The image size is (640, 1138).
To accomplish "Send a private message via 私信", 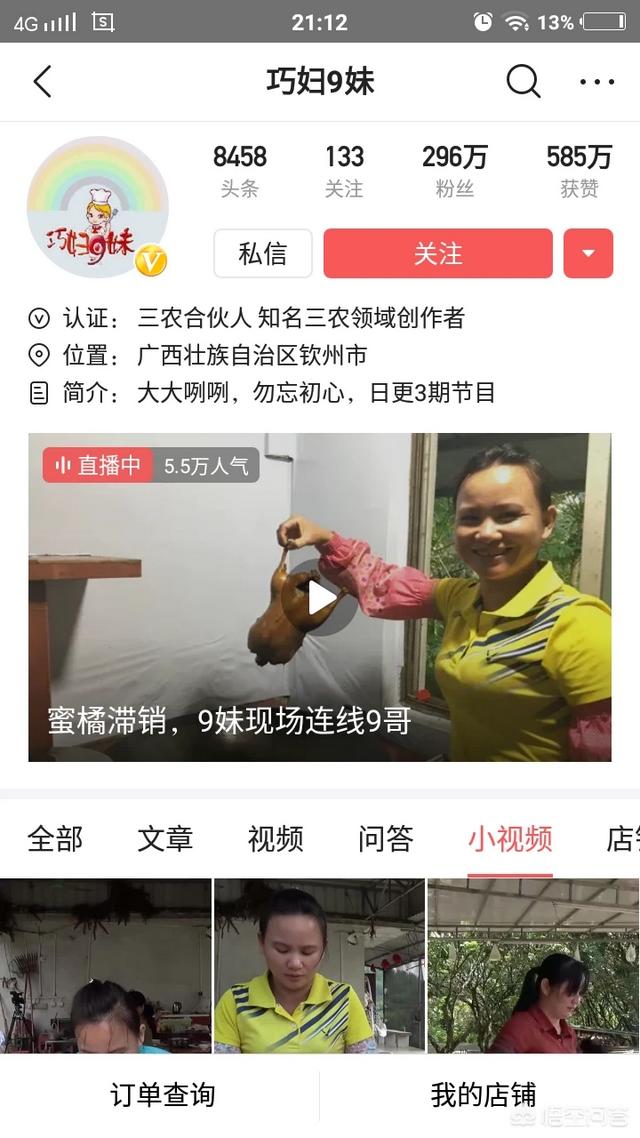I will pyautogui.click(x=263, y=253).
